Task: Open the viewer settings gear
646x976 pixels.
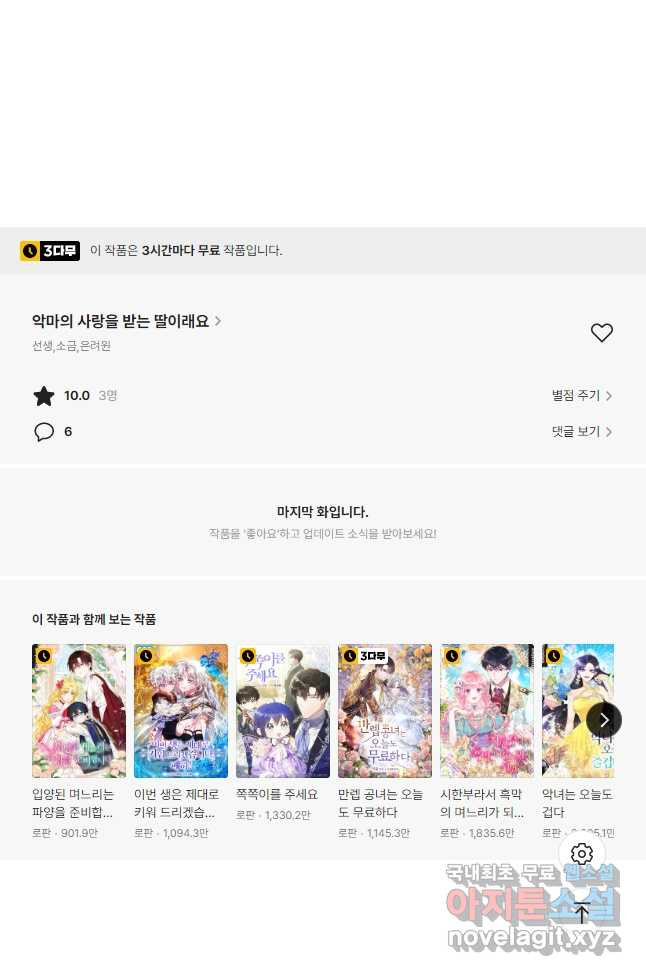Action: tap(582, 854)
